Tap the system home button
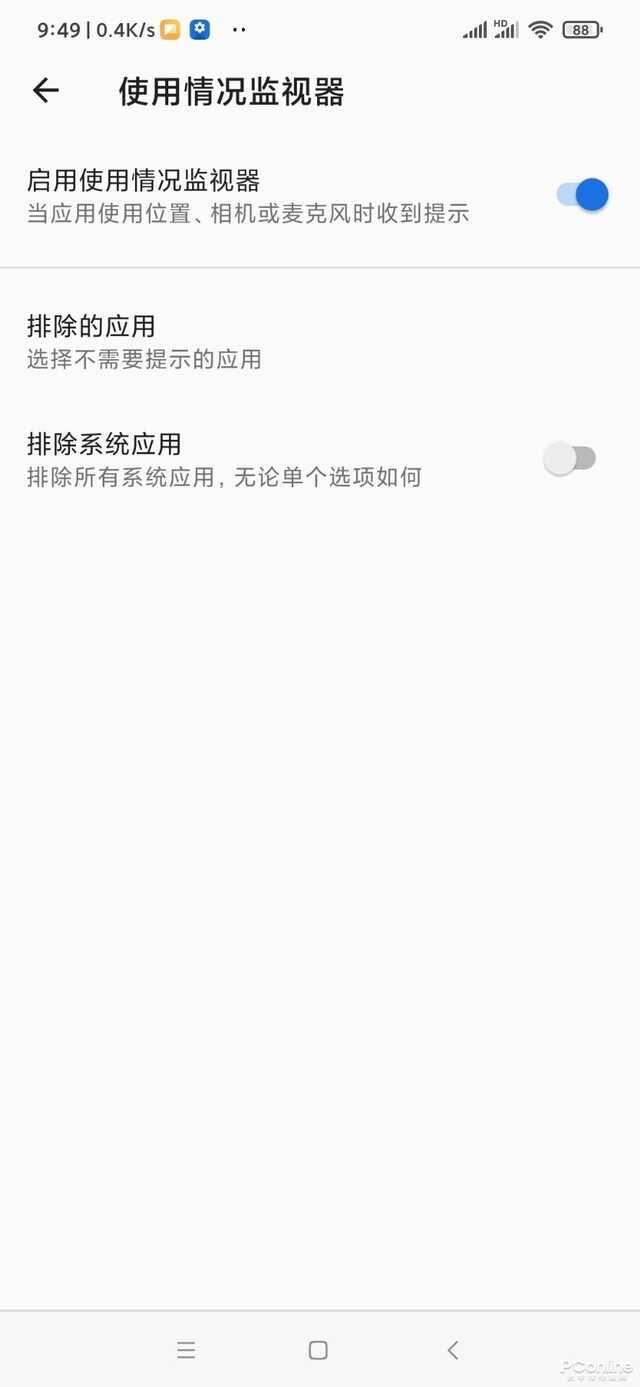640x1387 pixels. click(x=318, y=1350)
